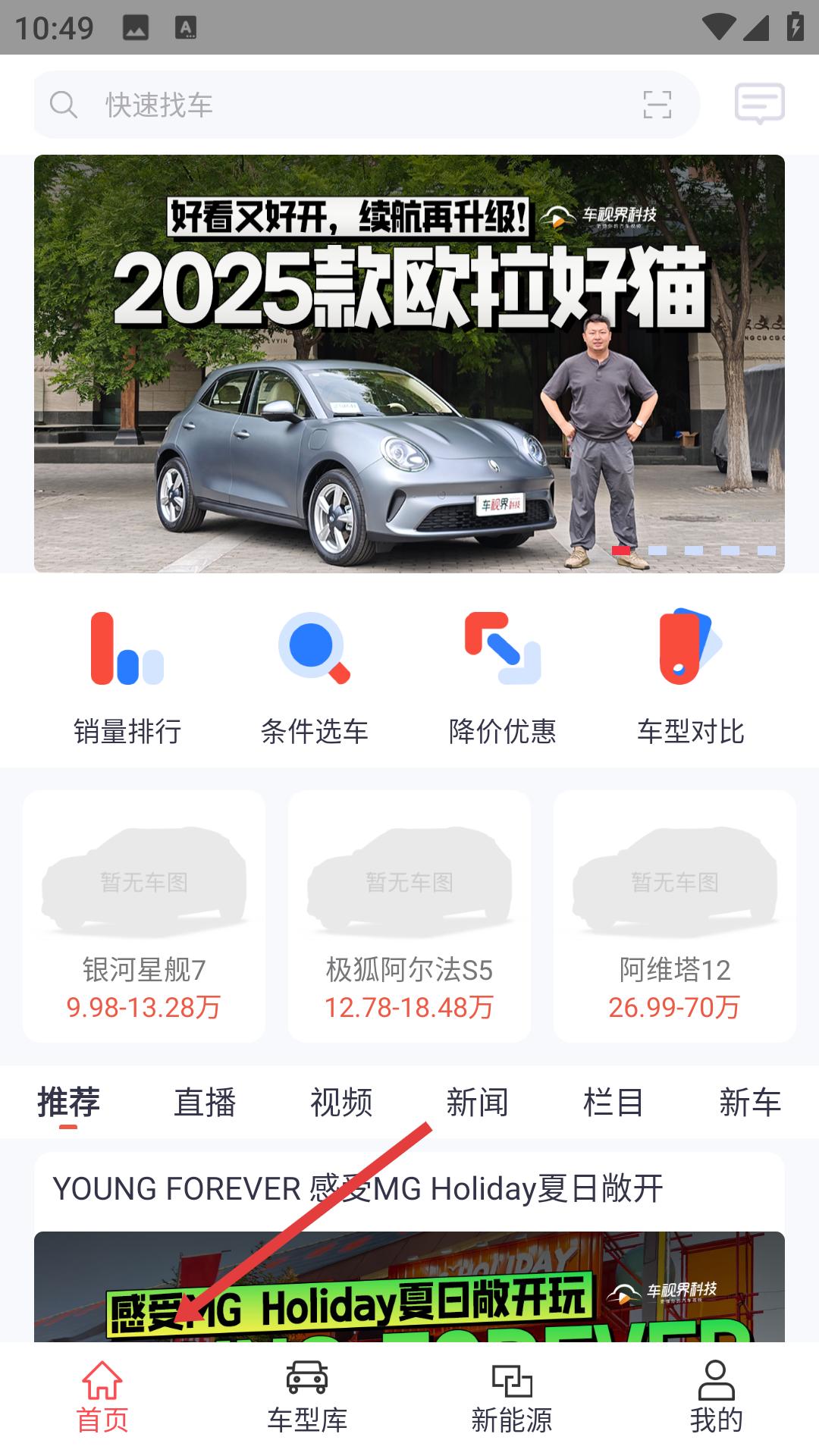View the 极狐阿尔法S5 car card
Screen dimensions: 819x1456
pyautogui.click(x=409, y=916)
